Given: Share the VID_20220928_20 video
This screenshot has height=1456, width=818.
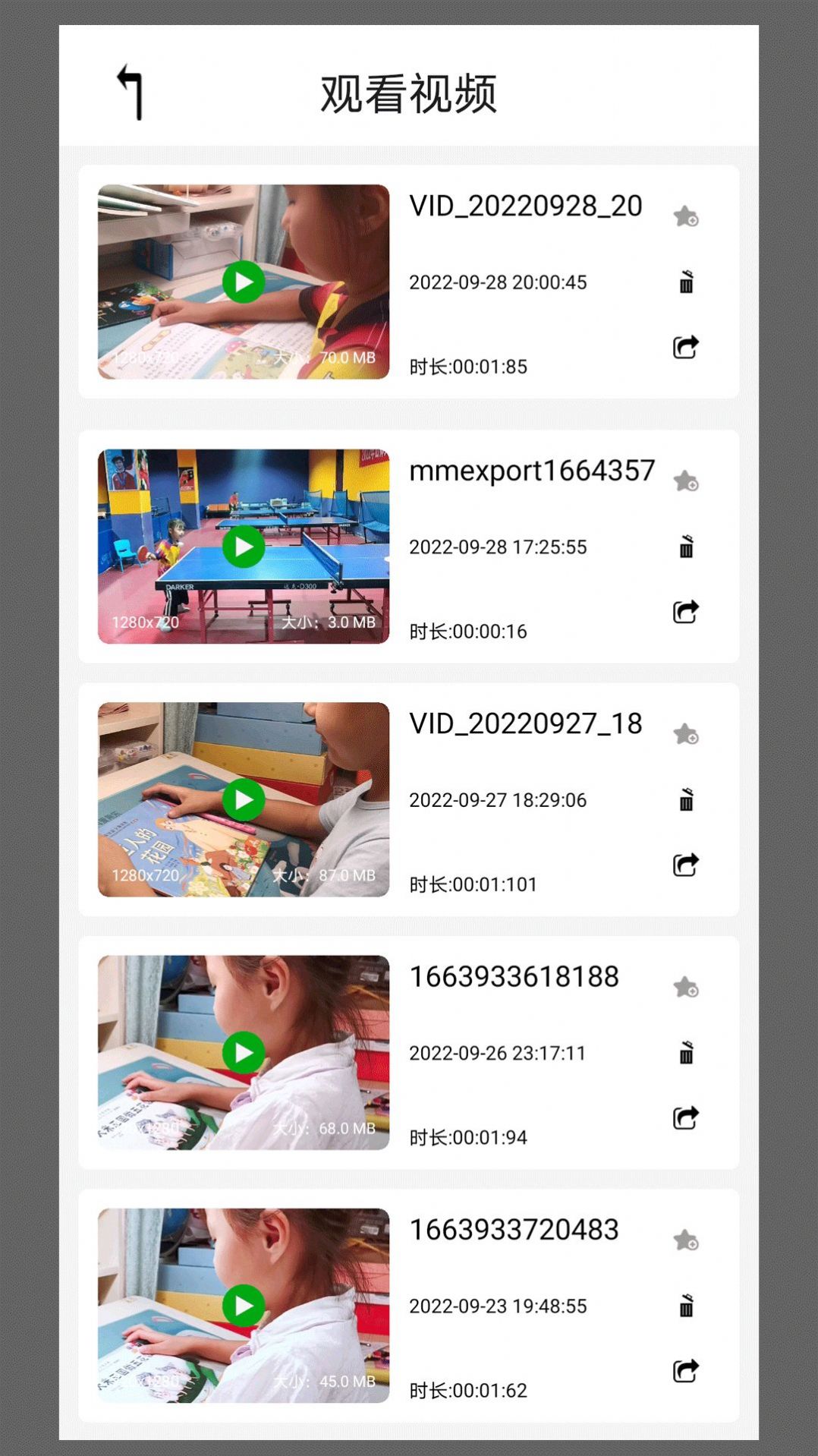Looking at the screenshot, I should point(686,347).
